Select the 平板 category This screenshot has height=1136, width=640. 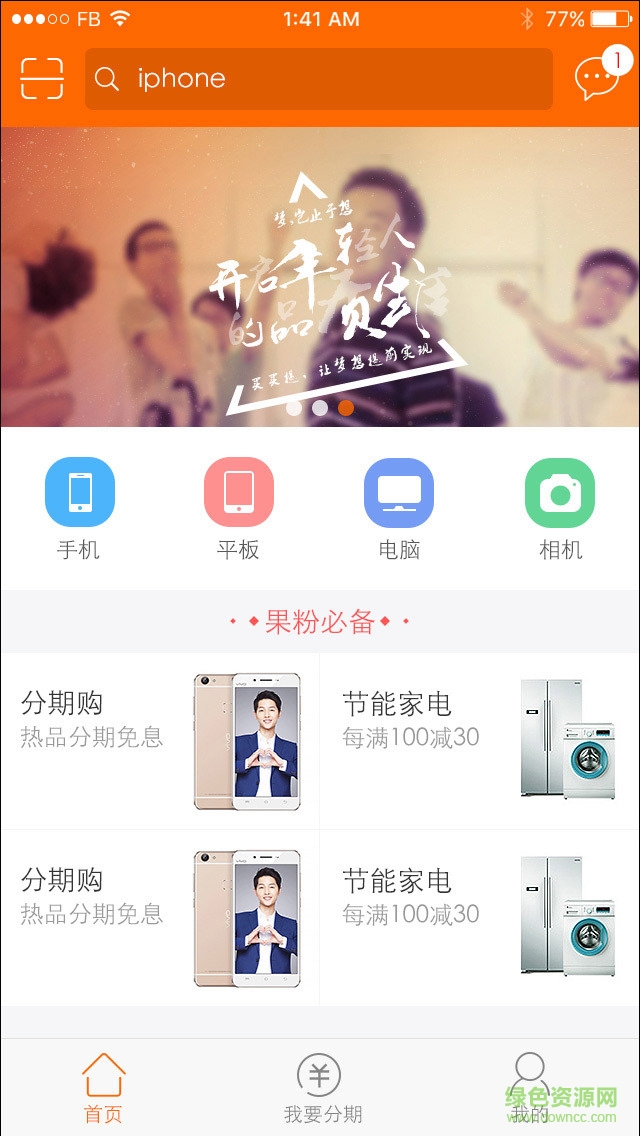click(x=239, y=508)
